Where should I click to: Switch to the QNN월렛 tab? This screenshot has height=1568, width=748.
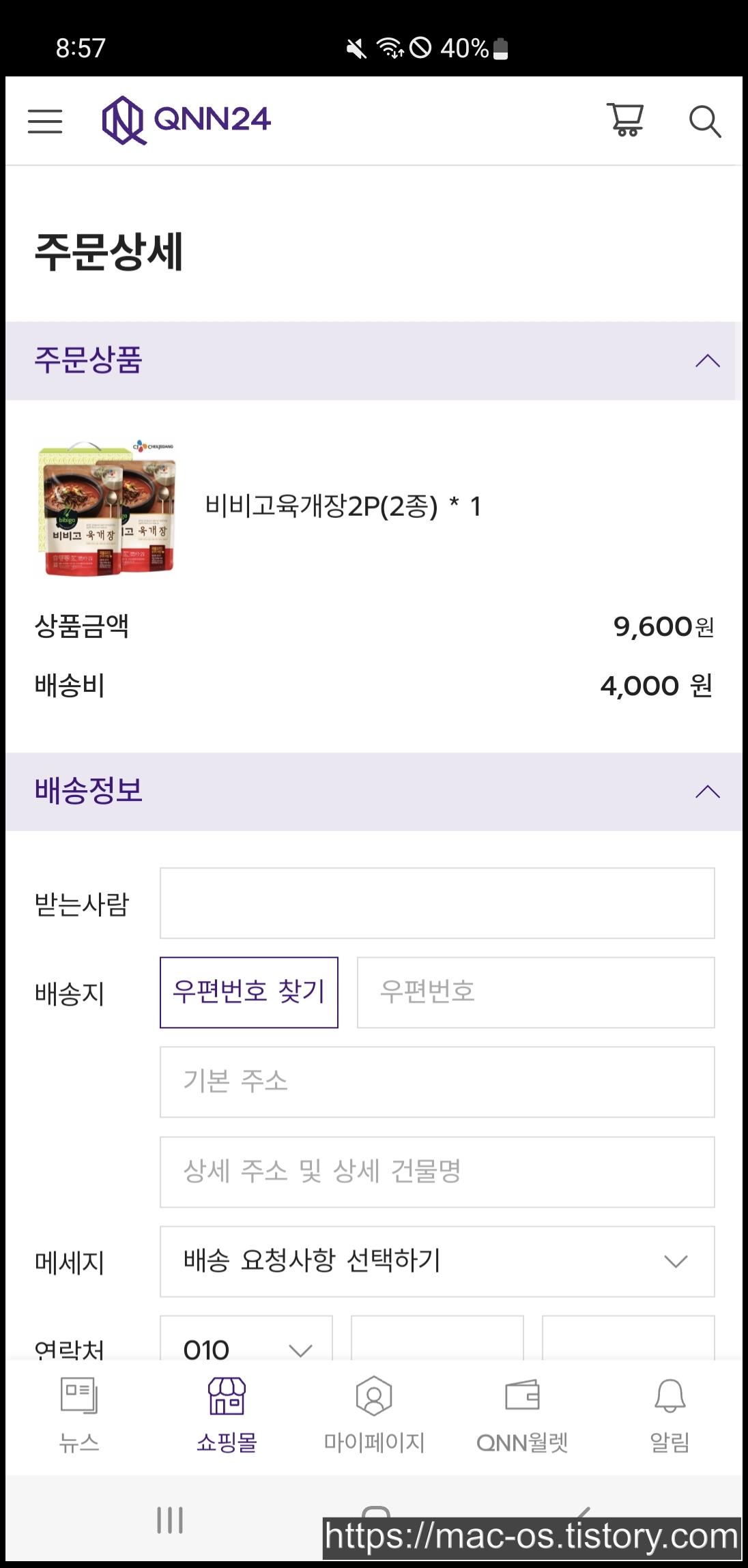[522, 1414]
